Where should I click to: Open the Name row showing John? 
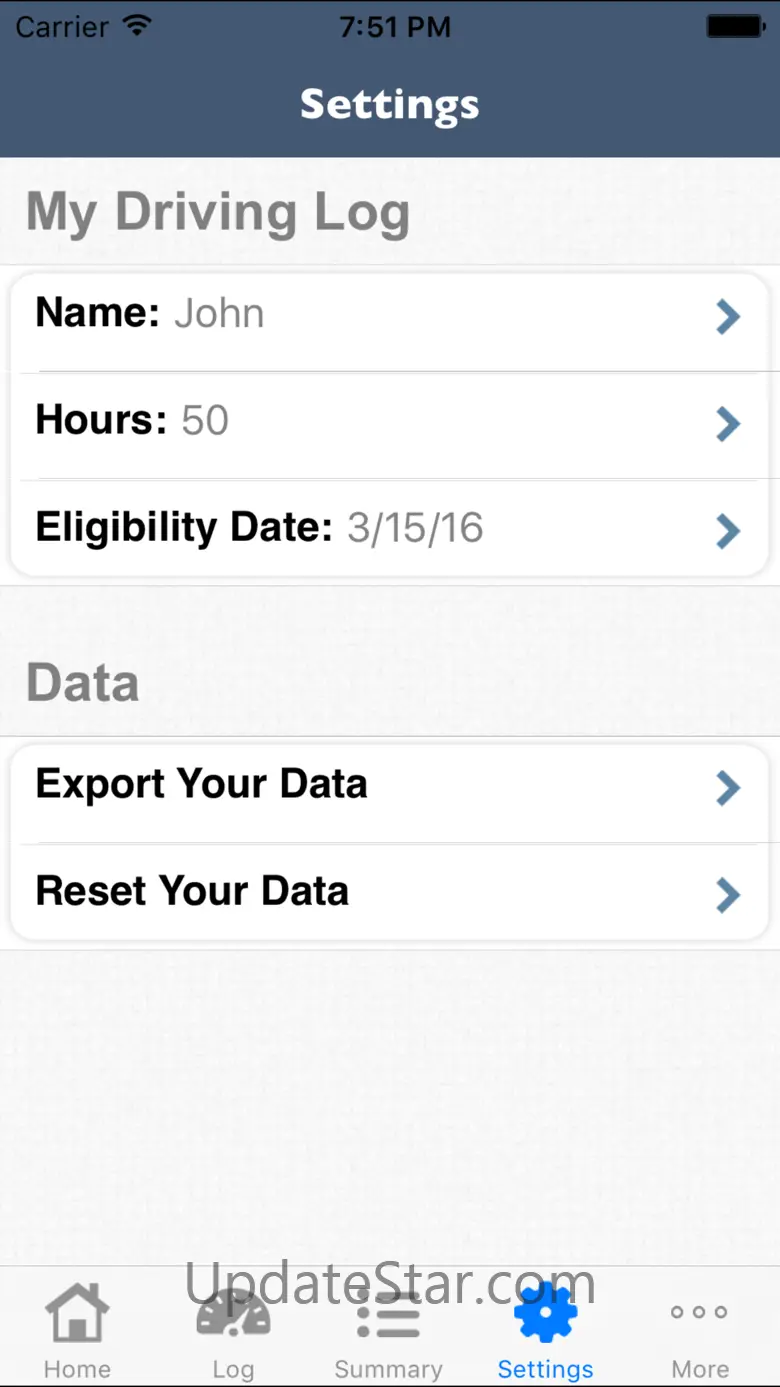coord(389,319)
